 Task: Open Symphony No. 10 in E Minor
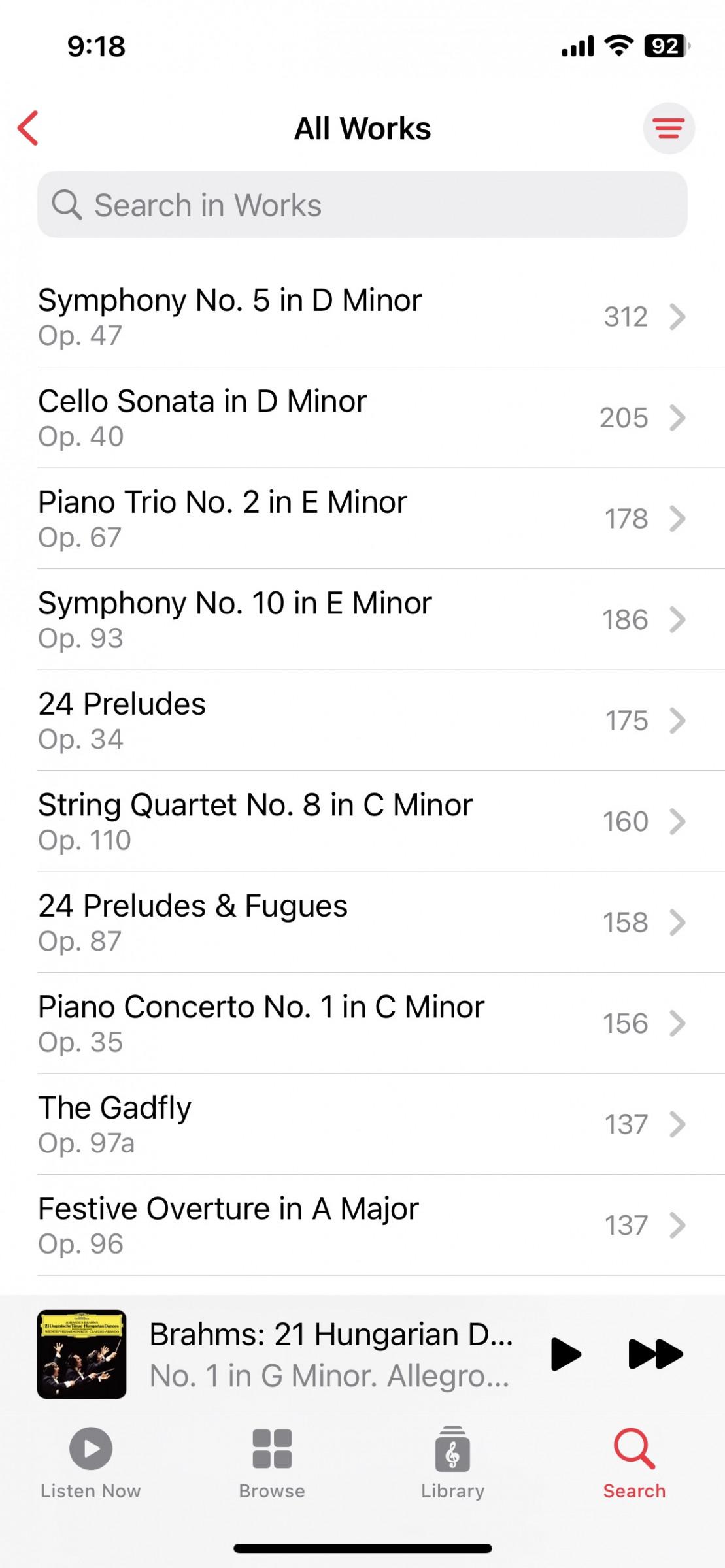point(362,620)
